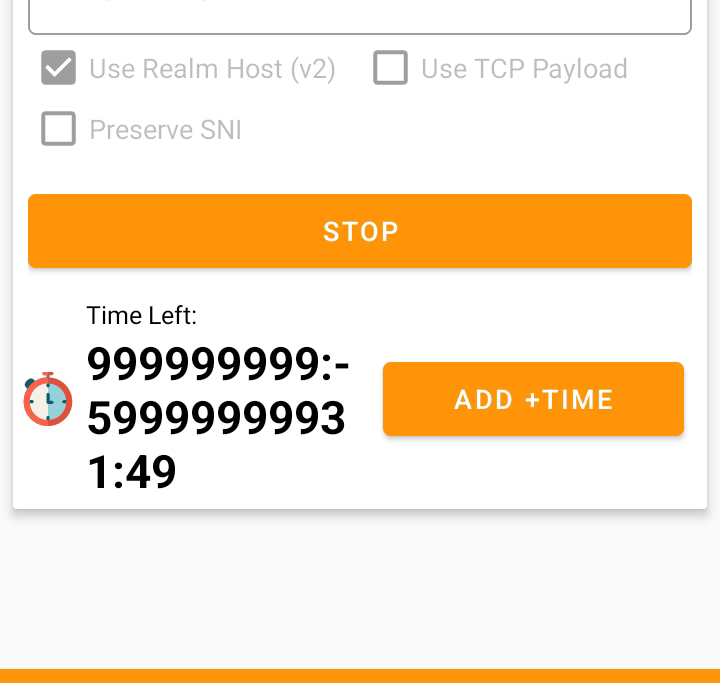
Task: Tap the STOP button
Action: pos(360,231)
